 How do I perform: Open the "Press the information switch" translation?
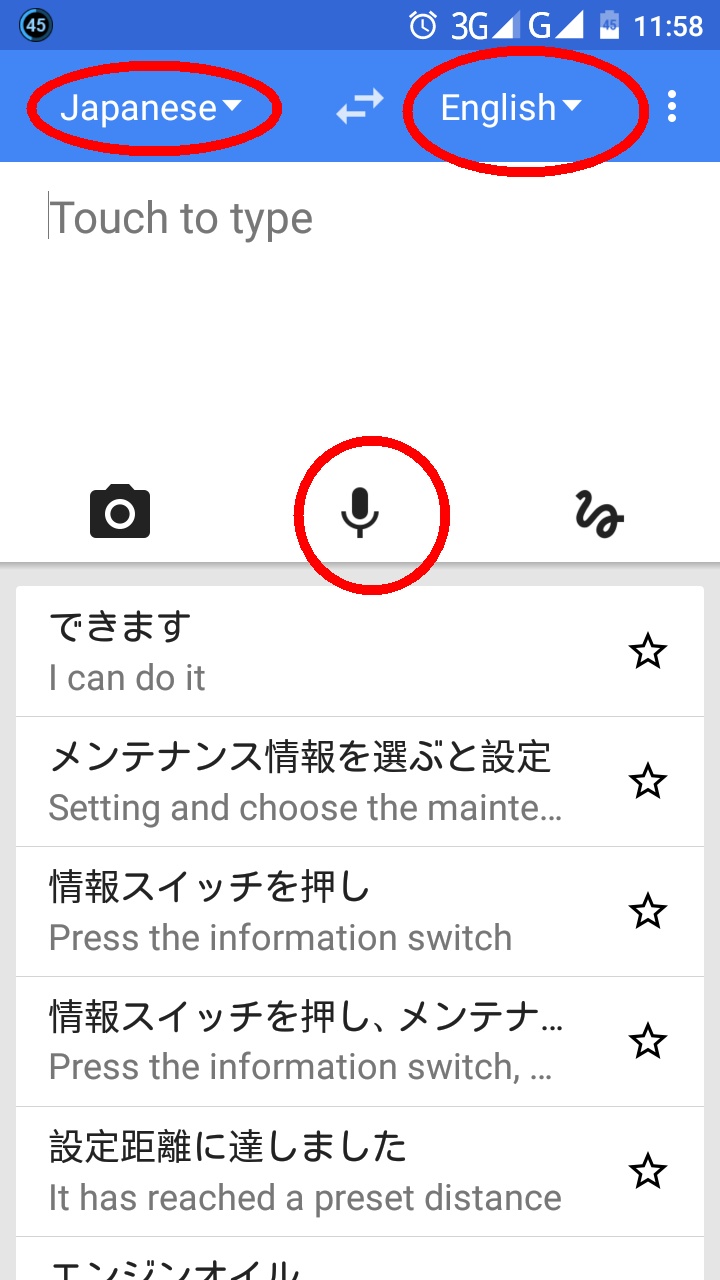(x=300, y=912)
